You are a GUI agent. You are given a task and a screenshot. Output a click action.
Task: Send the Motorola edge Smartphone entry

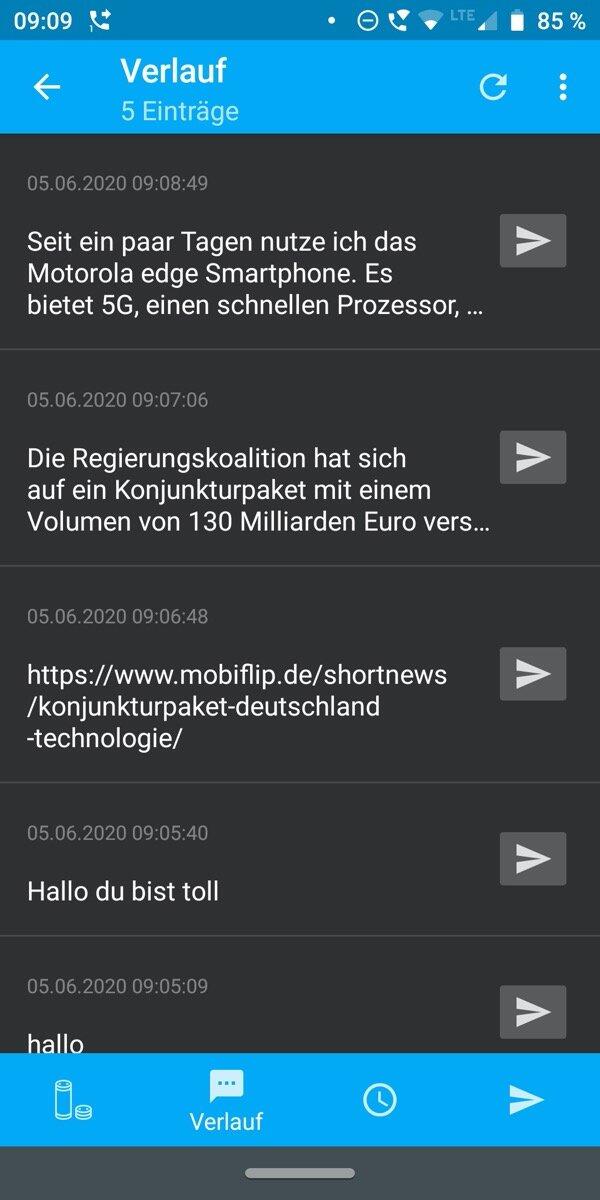533,240
